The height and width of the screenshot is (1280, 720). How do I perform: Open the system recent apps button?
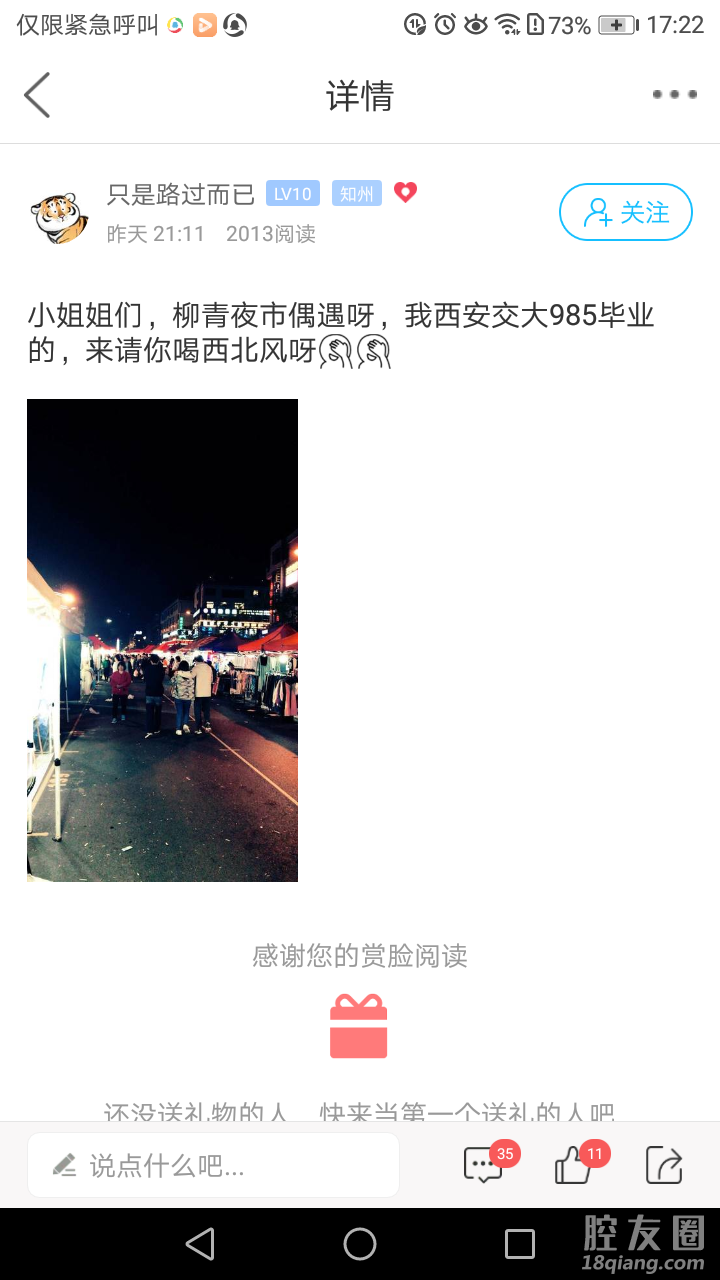(520, 1244)
